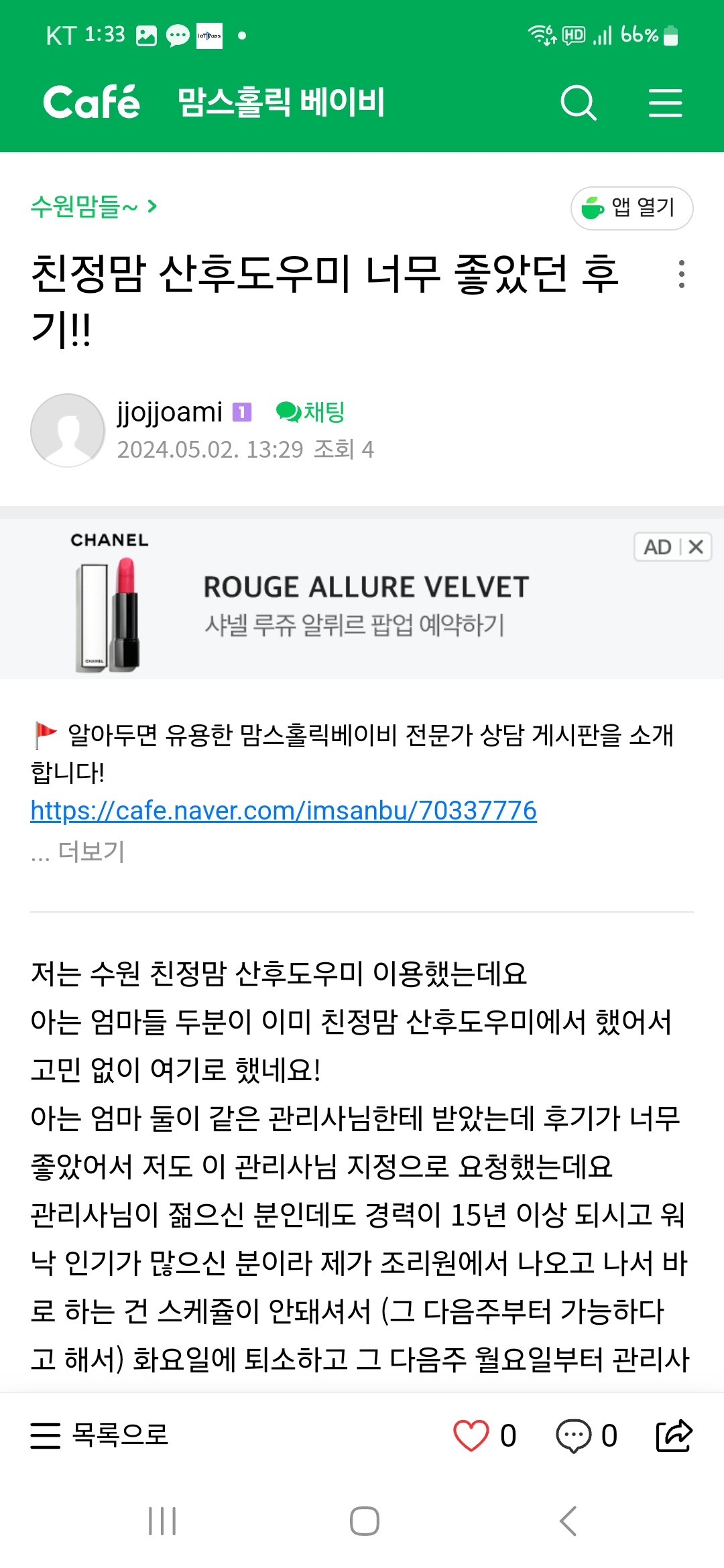Tap the Café logo
Viewport: 724px width, 1568px height.
(92, 103)
